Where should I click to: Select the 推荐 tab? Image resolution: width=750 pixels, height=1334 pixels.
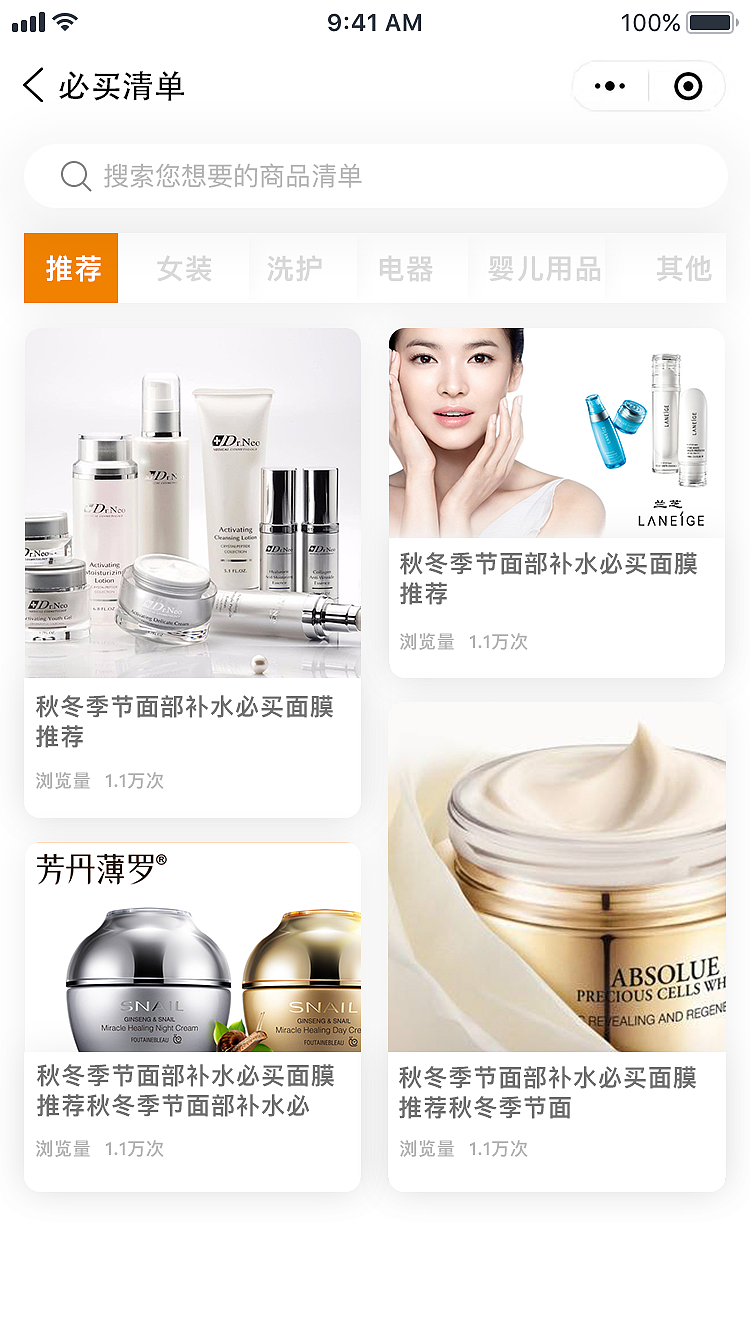point(72,268)
